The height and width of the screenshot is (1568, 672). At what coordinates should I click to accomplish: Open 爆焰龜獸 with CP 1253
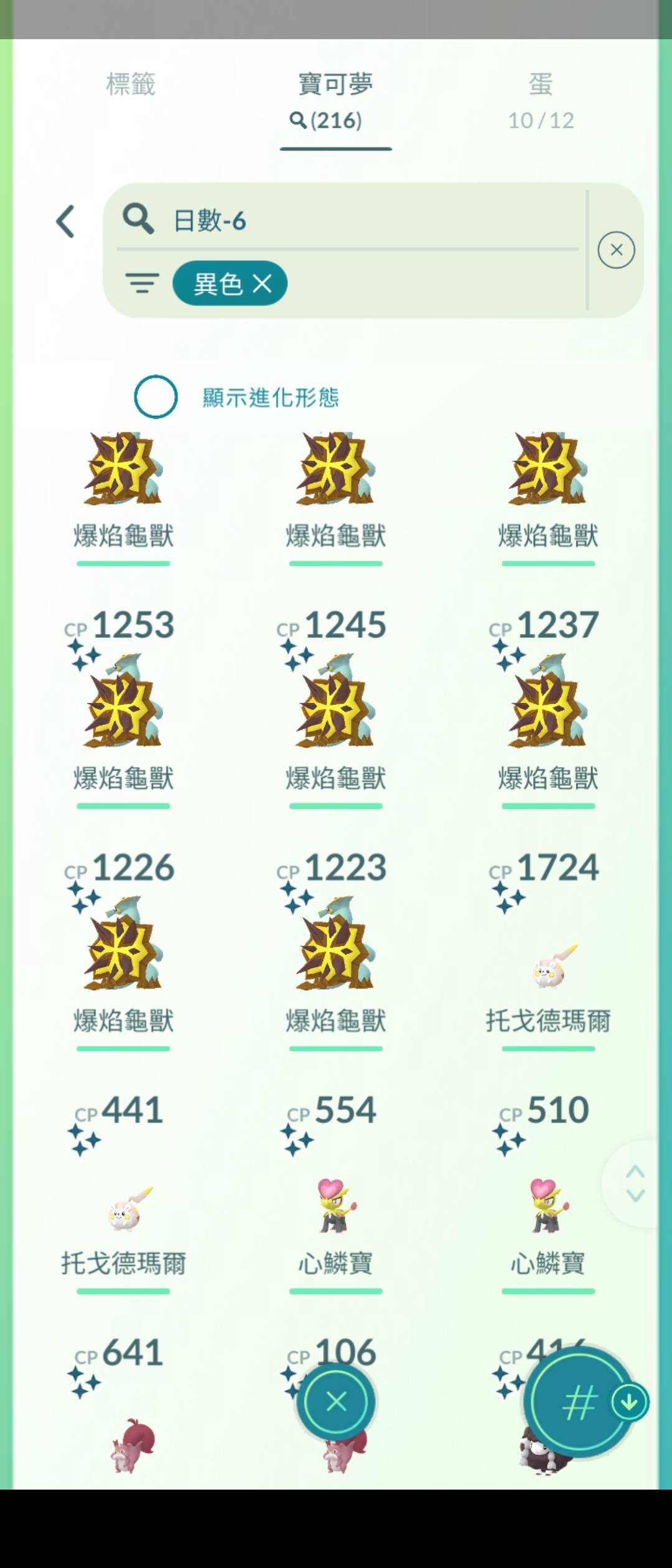[x=123, y=703]
